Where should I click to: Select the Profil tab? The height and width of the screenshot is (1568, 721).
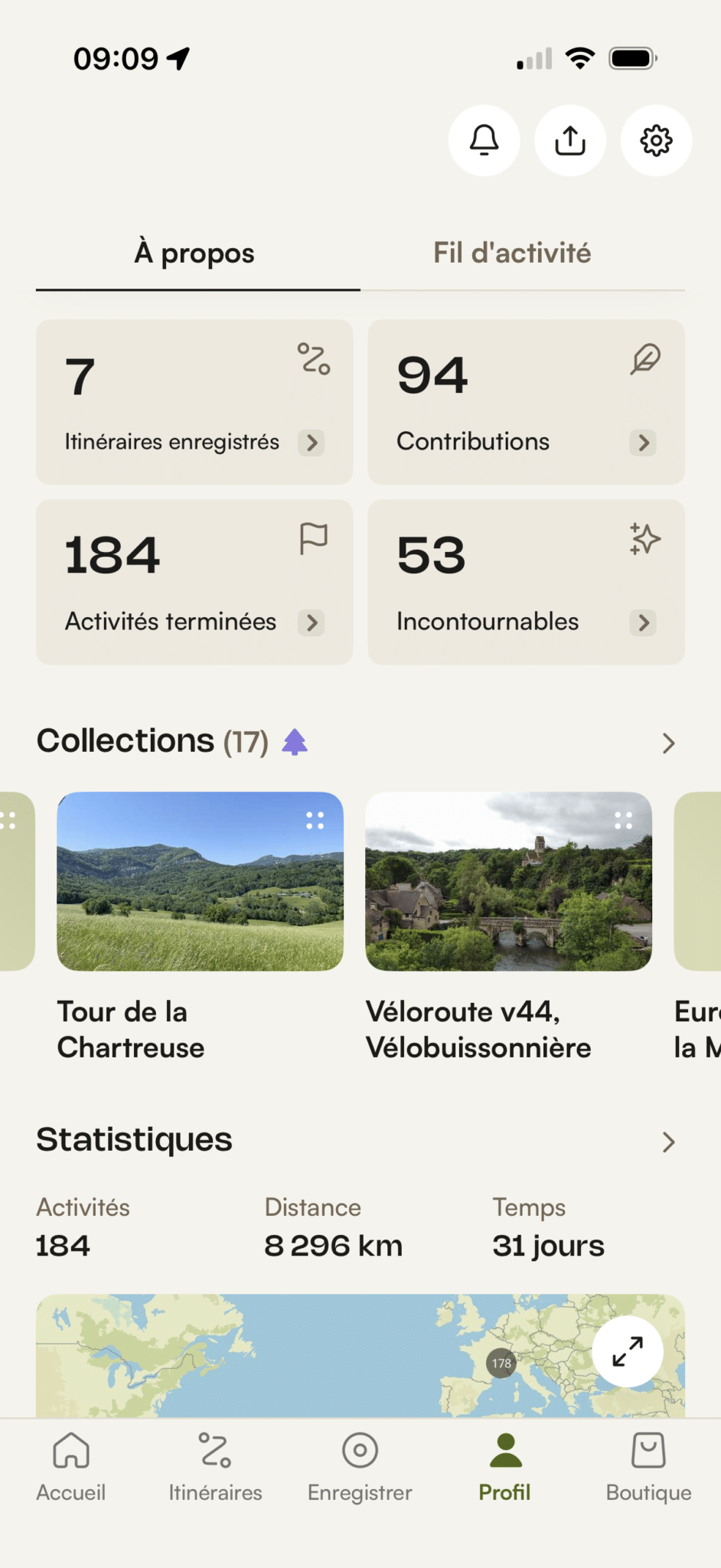(x=504, y=1467)
